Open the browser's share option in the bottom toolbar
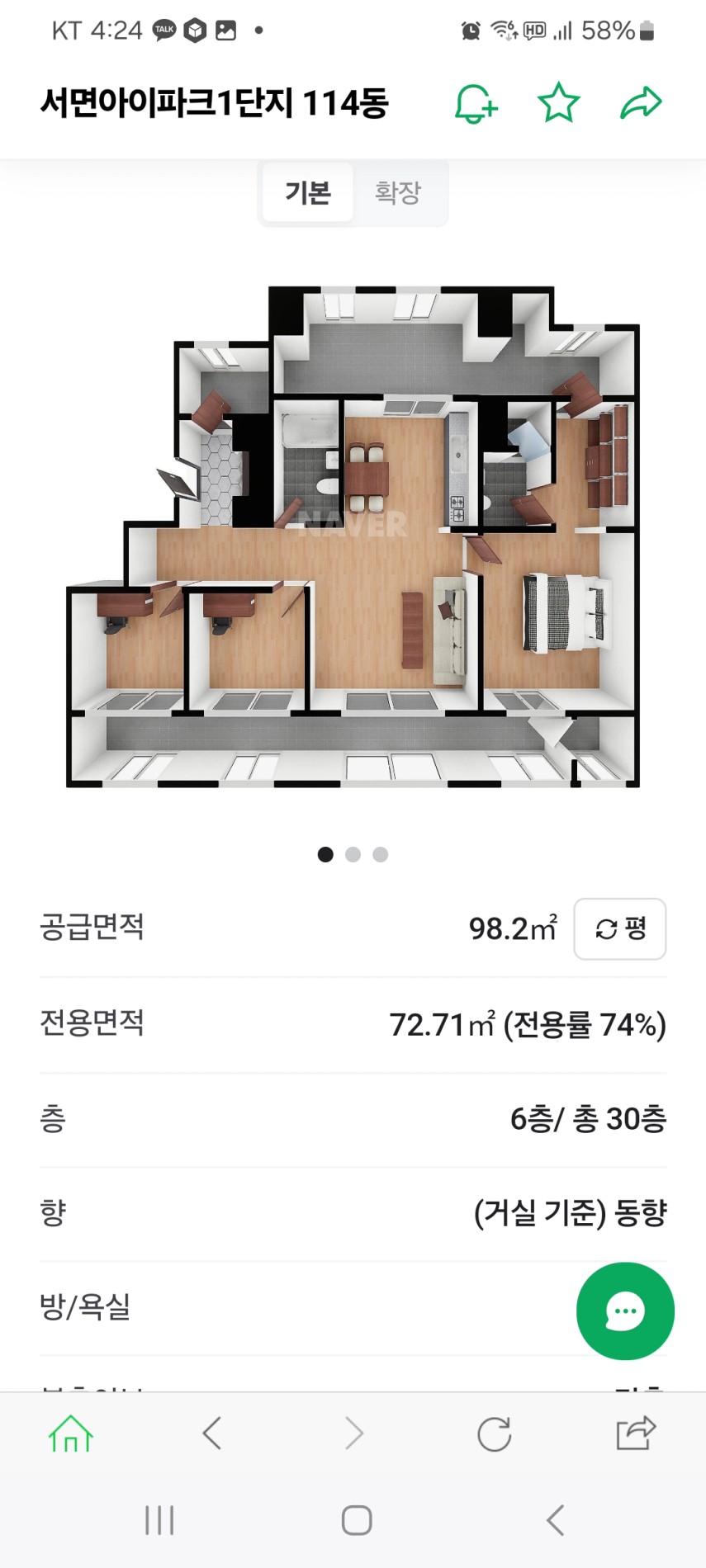The image size is (706, 1568). pyautogui.click(x=636, y=1433)
